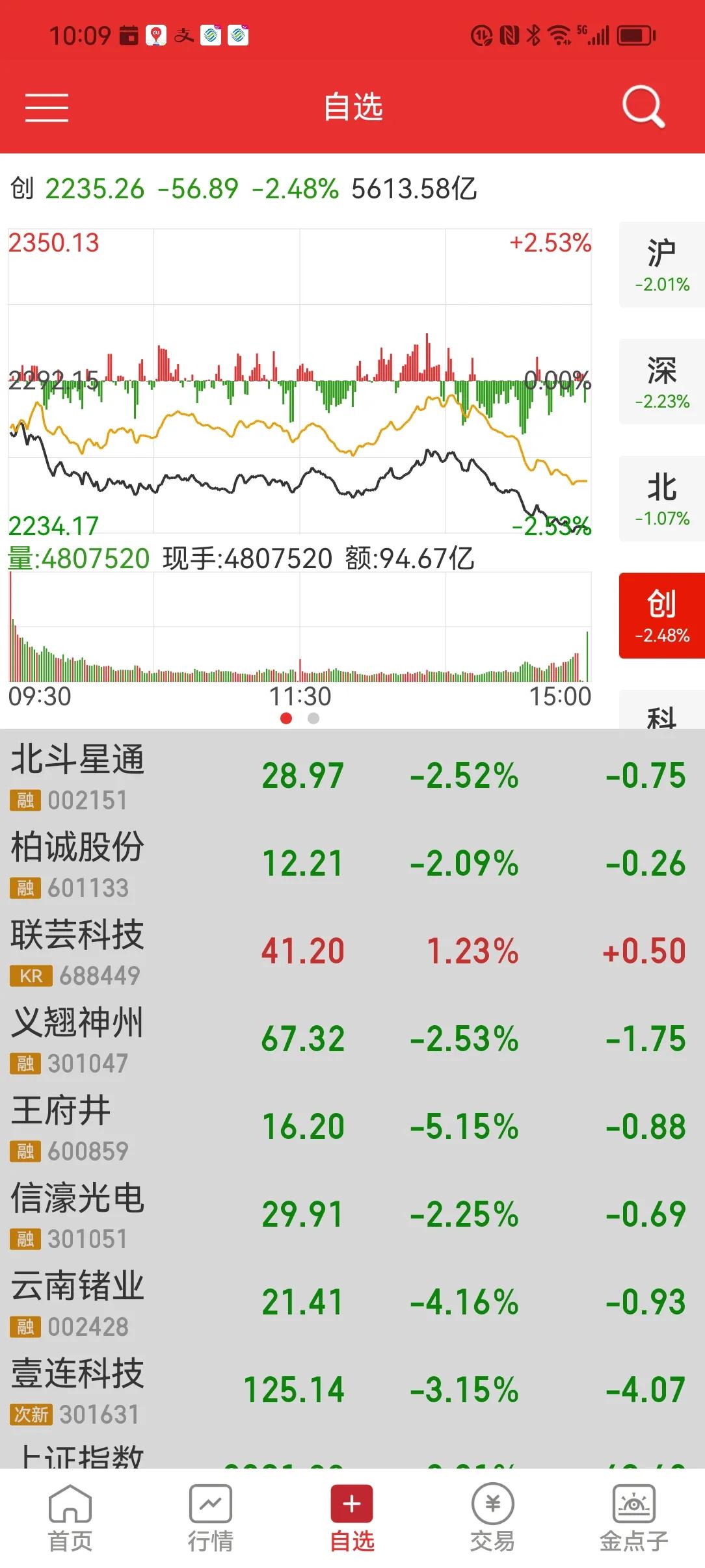Open the stock search magnifier
This screenshot has height=1568, width=705.
coord(643,107)
